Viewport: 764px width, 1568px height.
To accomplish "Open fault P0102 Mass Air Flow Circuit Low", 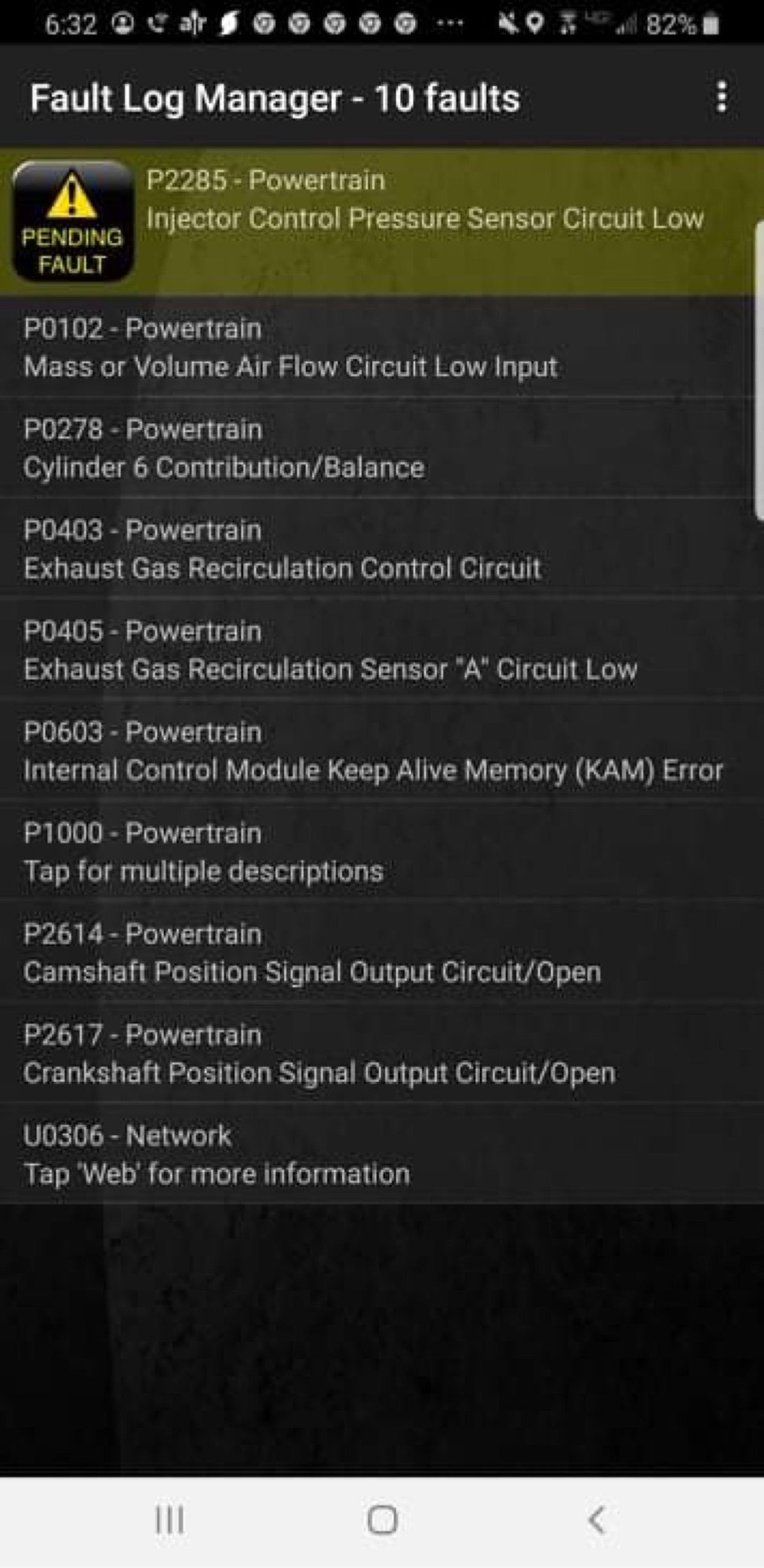I will tap(382, 347).
